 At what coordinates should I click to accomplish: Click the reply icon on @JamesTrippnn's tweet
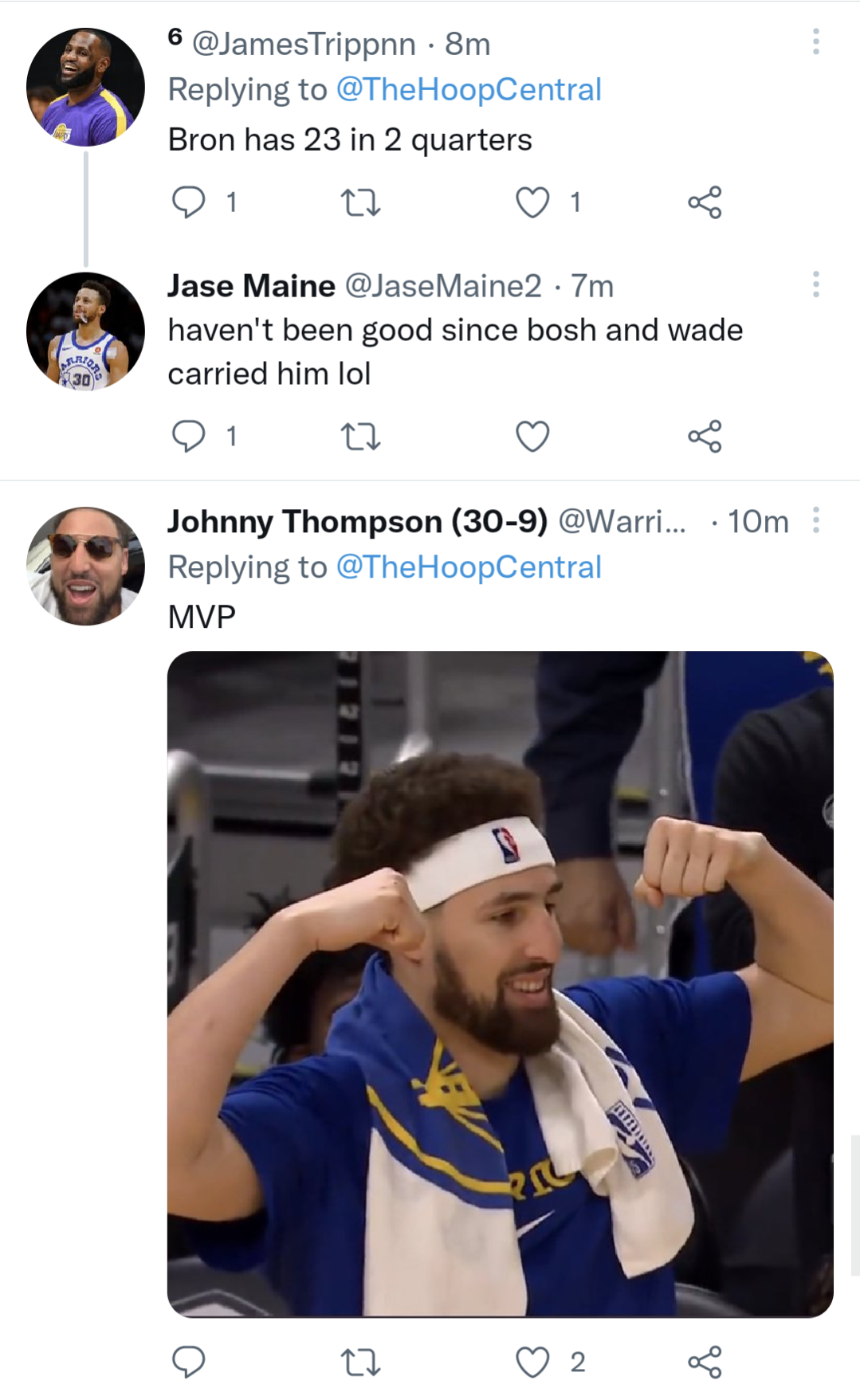point(189,203)
